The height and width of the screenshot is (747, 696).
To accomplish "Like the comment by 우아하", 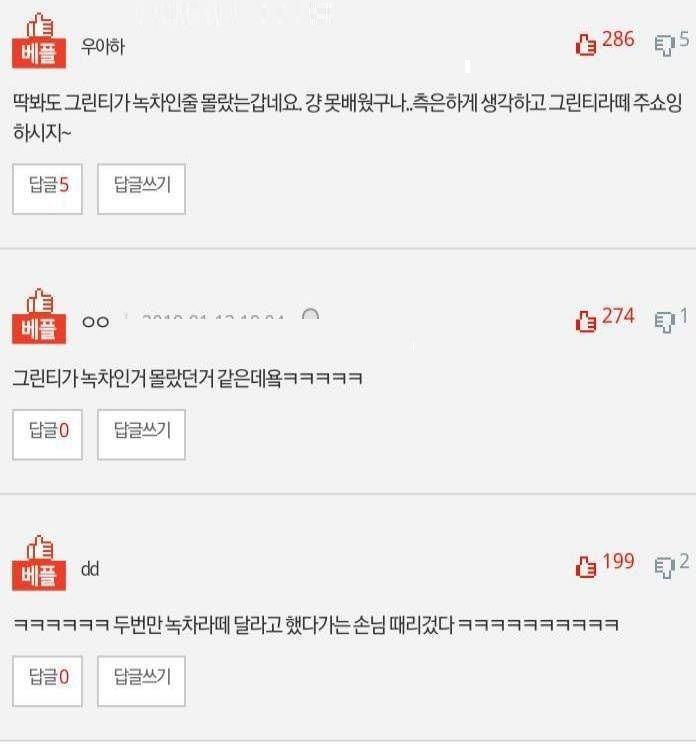I will tap(586, 43).
